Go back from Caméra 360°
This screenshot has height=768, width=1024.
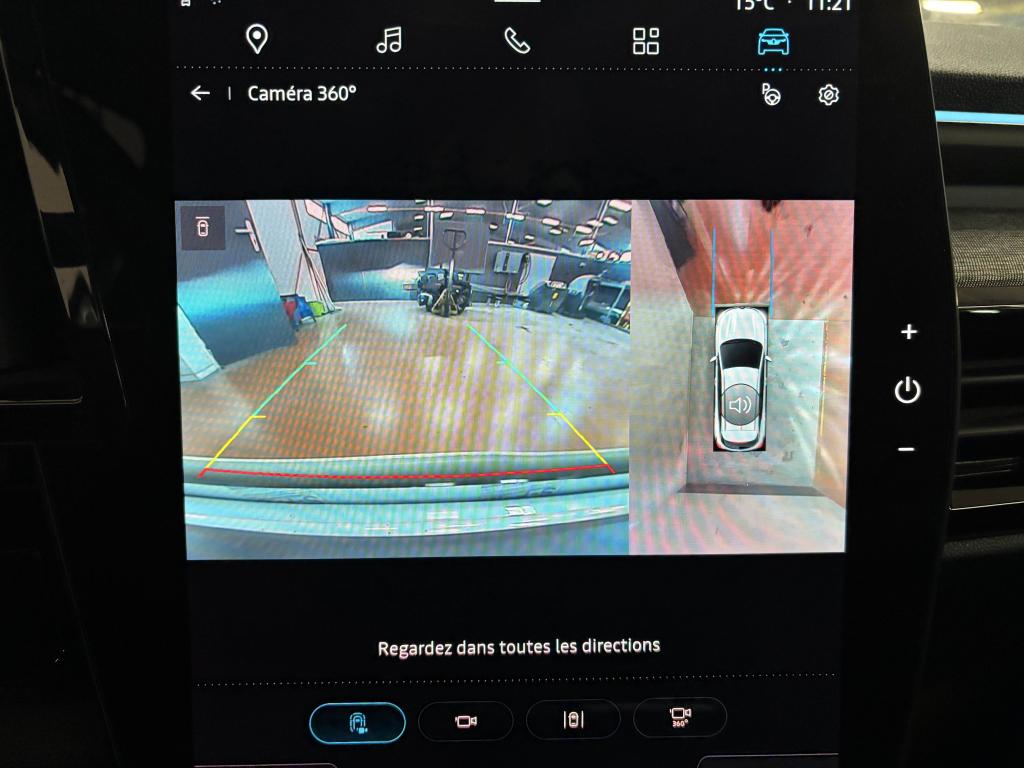[200, 93]
